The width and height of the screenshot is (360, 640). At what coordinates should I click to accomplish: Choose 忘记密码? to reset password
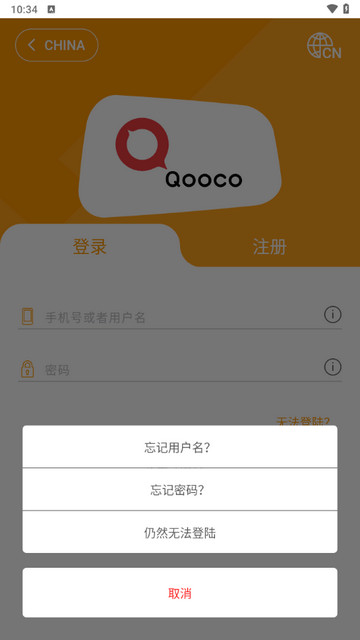[x=180, y=489]
